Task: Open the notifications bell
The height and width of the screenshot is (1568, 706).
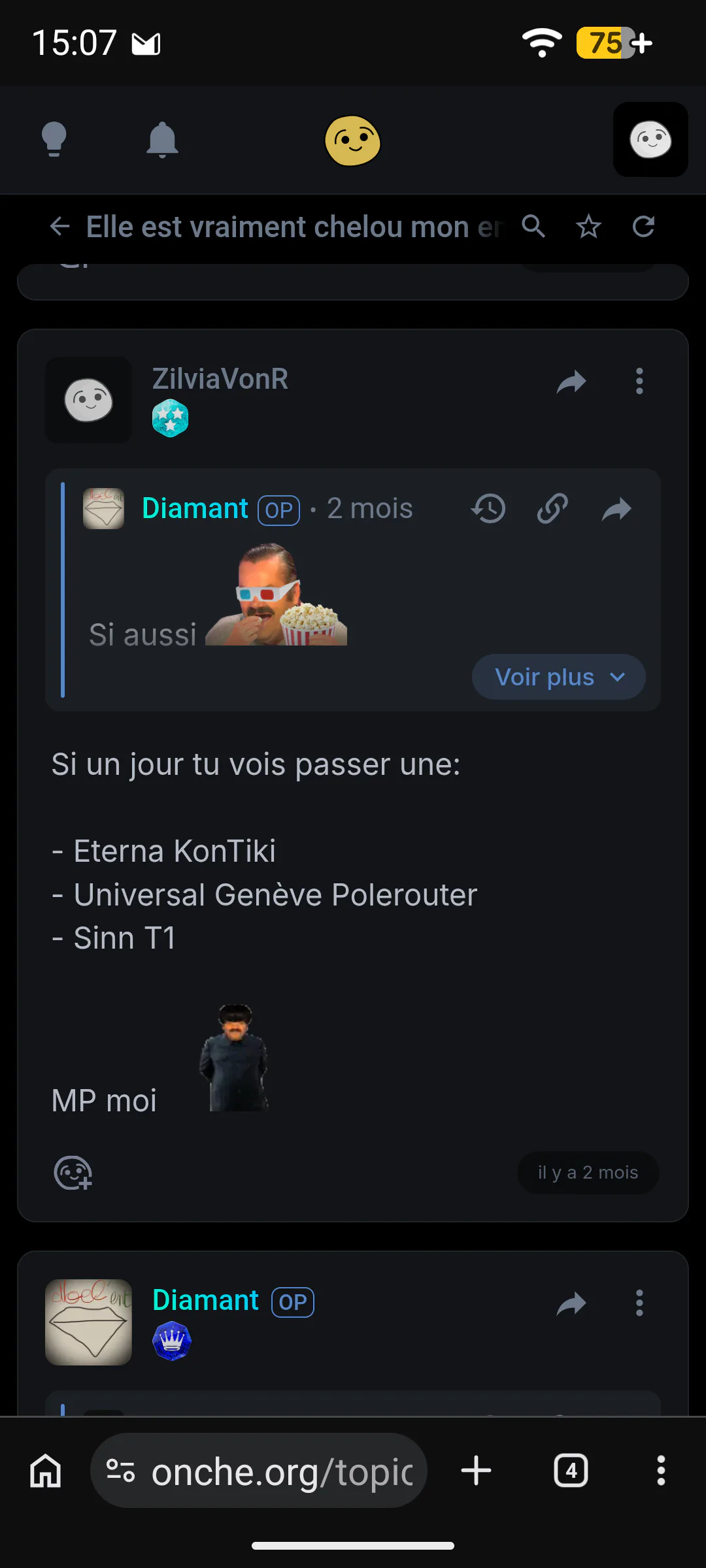Action: pyautogui.click(x=162, y=139)
